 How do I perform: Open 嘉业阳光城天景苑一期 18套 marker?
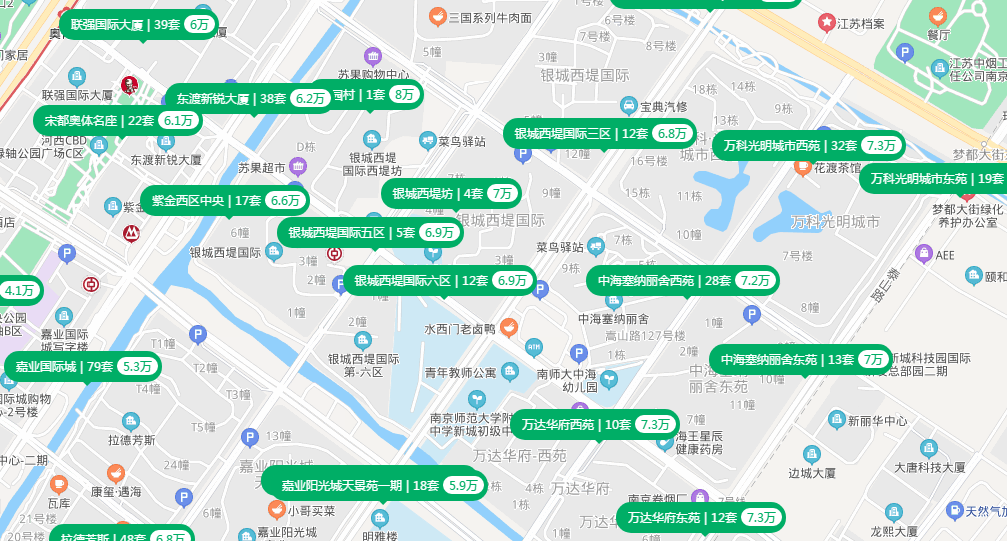374,485
